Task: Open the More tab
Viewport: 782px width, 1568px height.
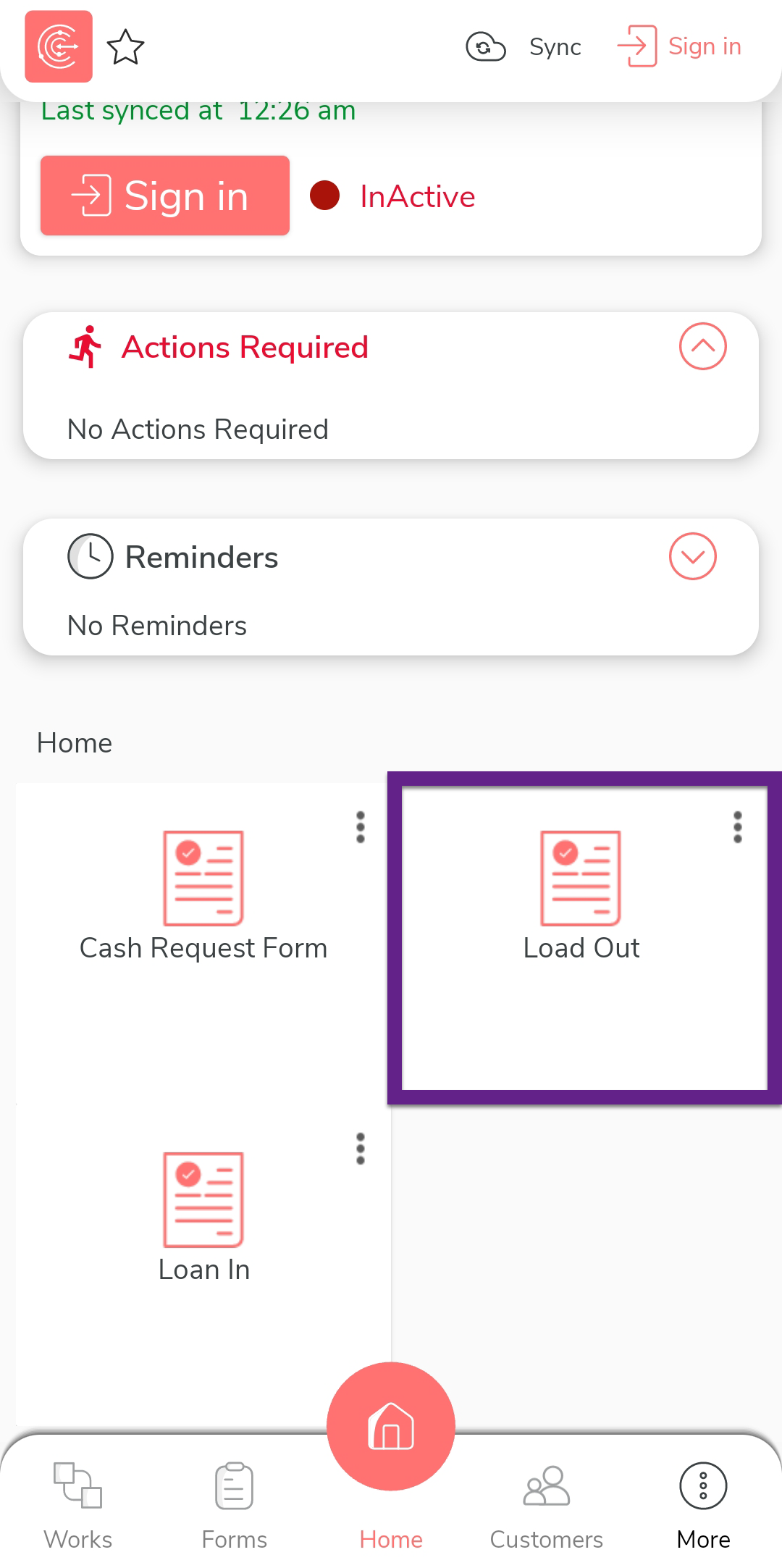Action: [x=703, y=1505]
